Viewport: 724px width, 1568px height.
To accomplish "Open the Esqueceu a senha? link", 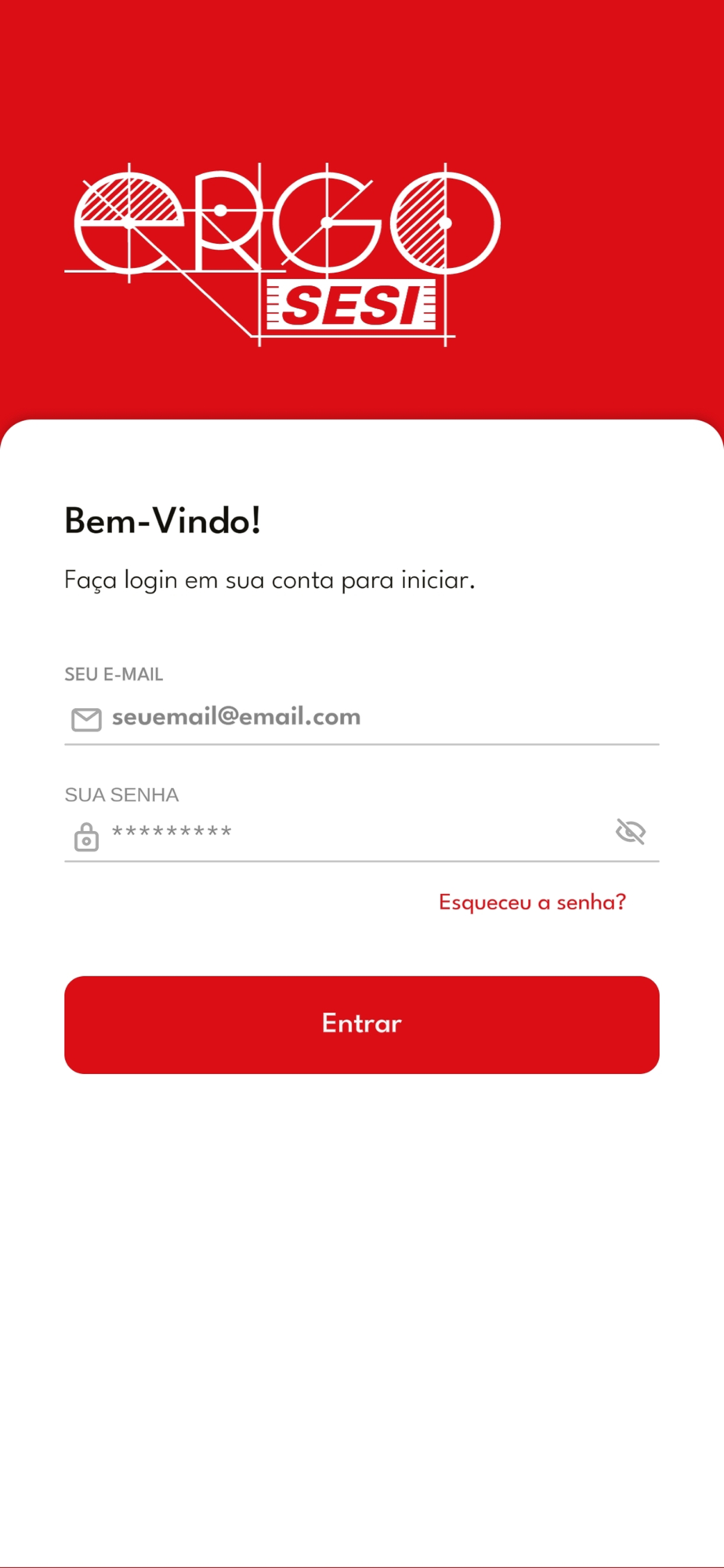I will 532,902.
